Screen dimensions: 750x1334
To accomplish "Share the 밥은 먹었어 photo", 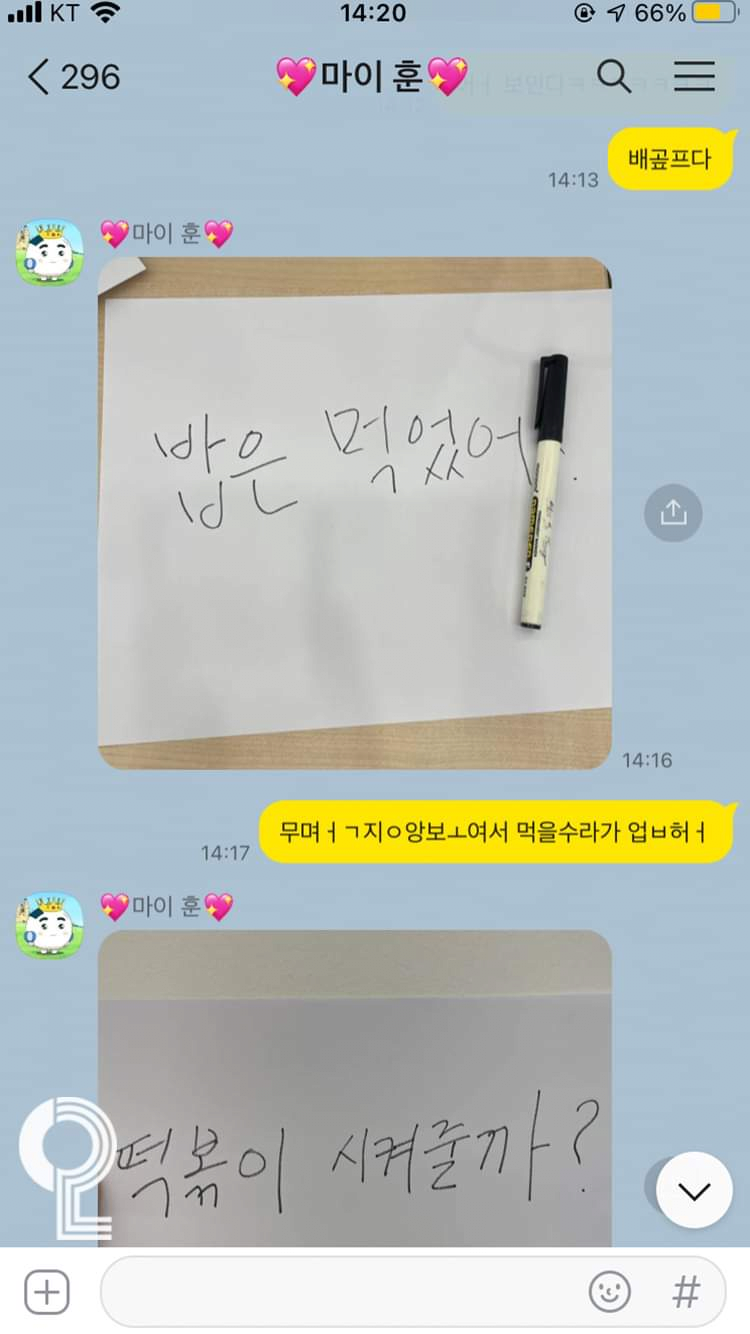I will click(x=673, y=513).
